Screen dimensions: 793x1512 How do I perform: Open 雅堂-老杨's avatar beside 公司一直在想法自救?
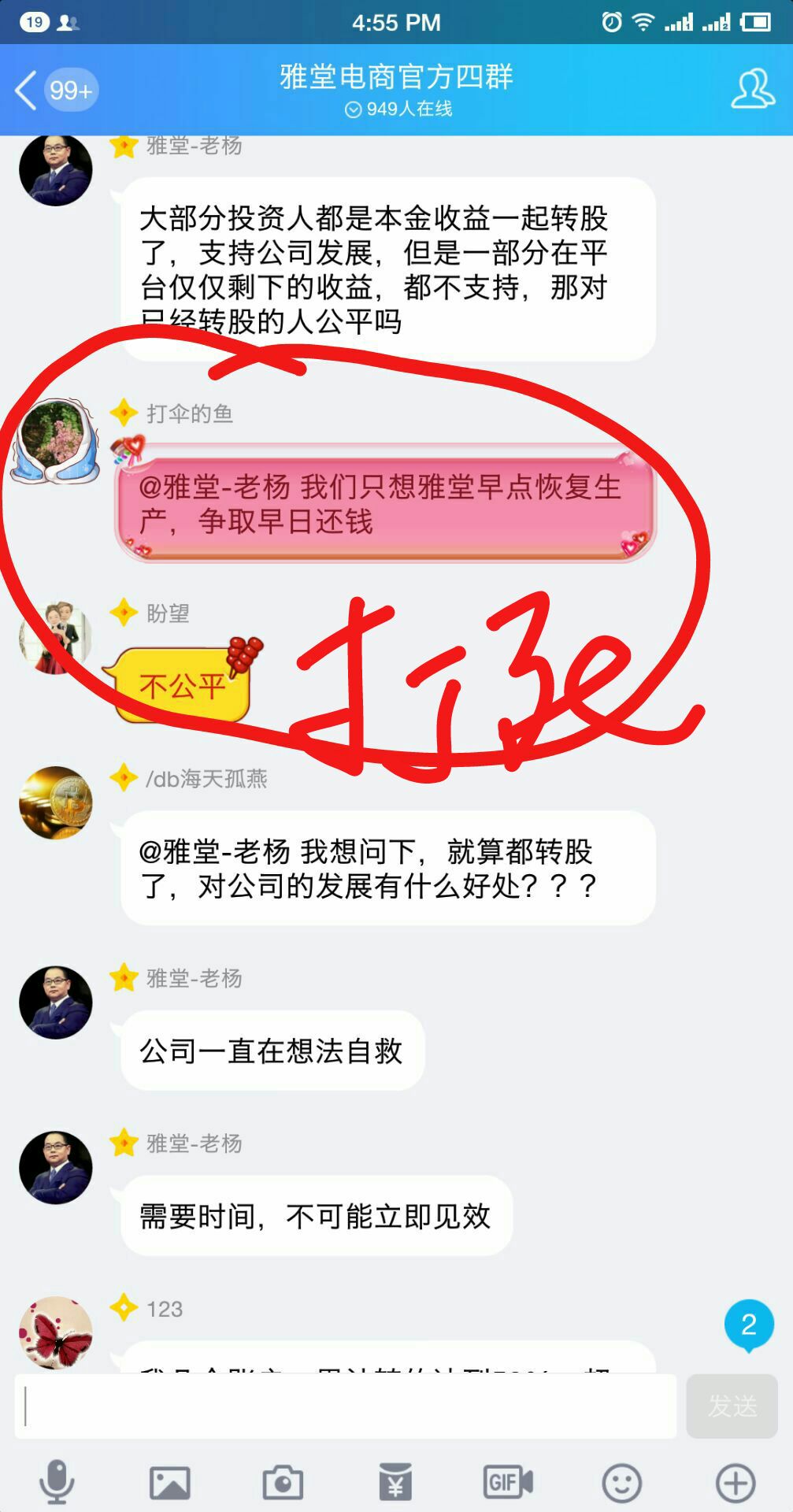point(55,1002)
